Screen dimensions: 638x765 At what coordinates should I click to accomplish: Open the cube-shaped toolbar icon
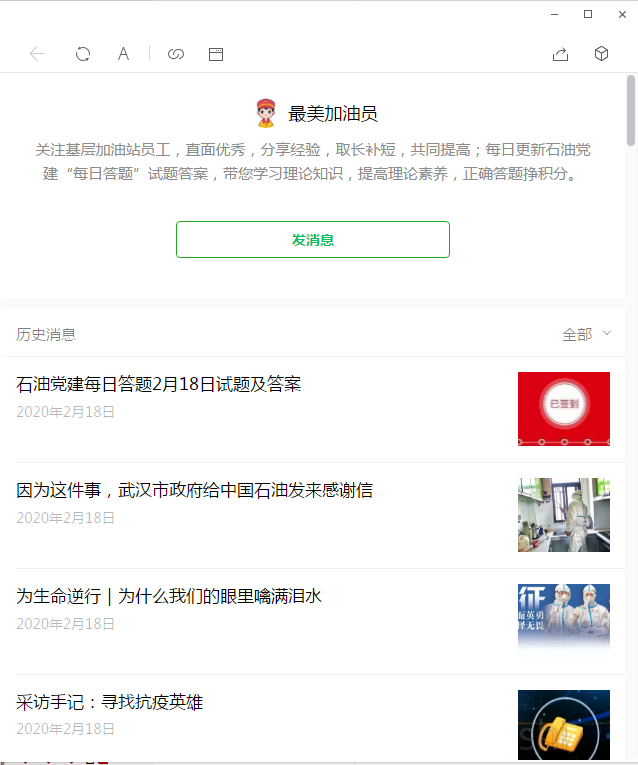[601, 54]
